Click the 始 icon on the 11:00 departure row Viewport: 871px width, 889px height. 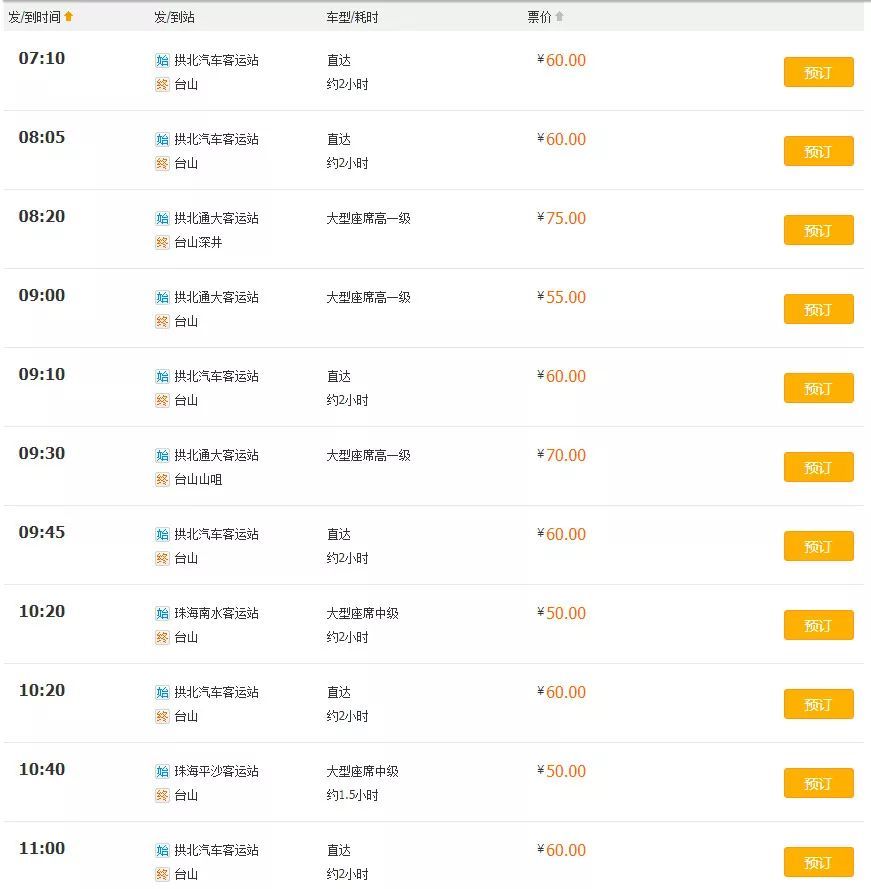click(161, 851)
